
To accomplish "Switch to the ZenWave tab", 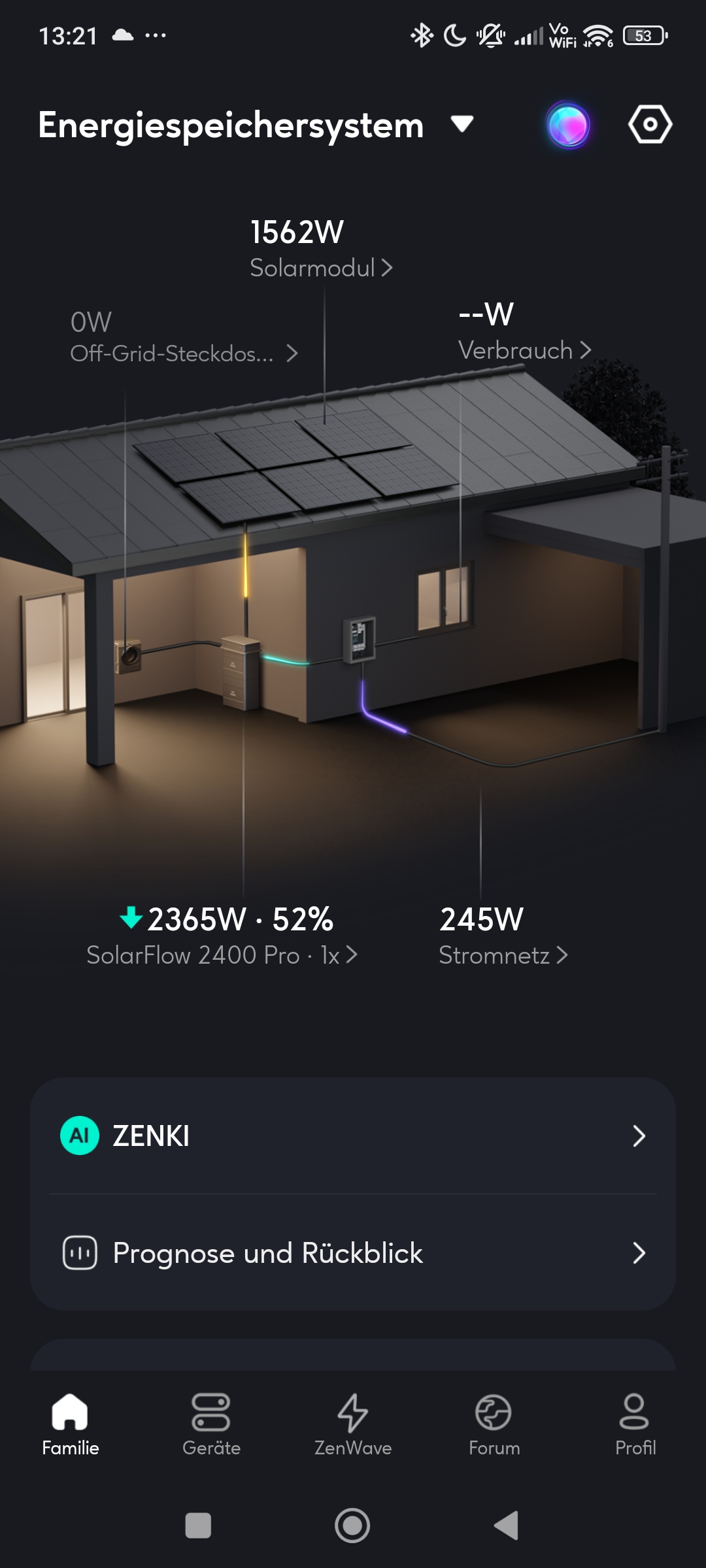I will [x=352, y=1426].
